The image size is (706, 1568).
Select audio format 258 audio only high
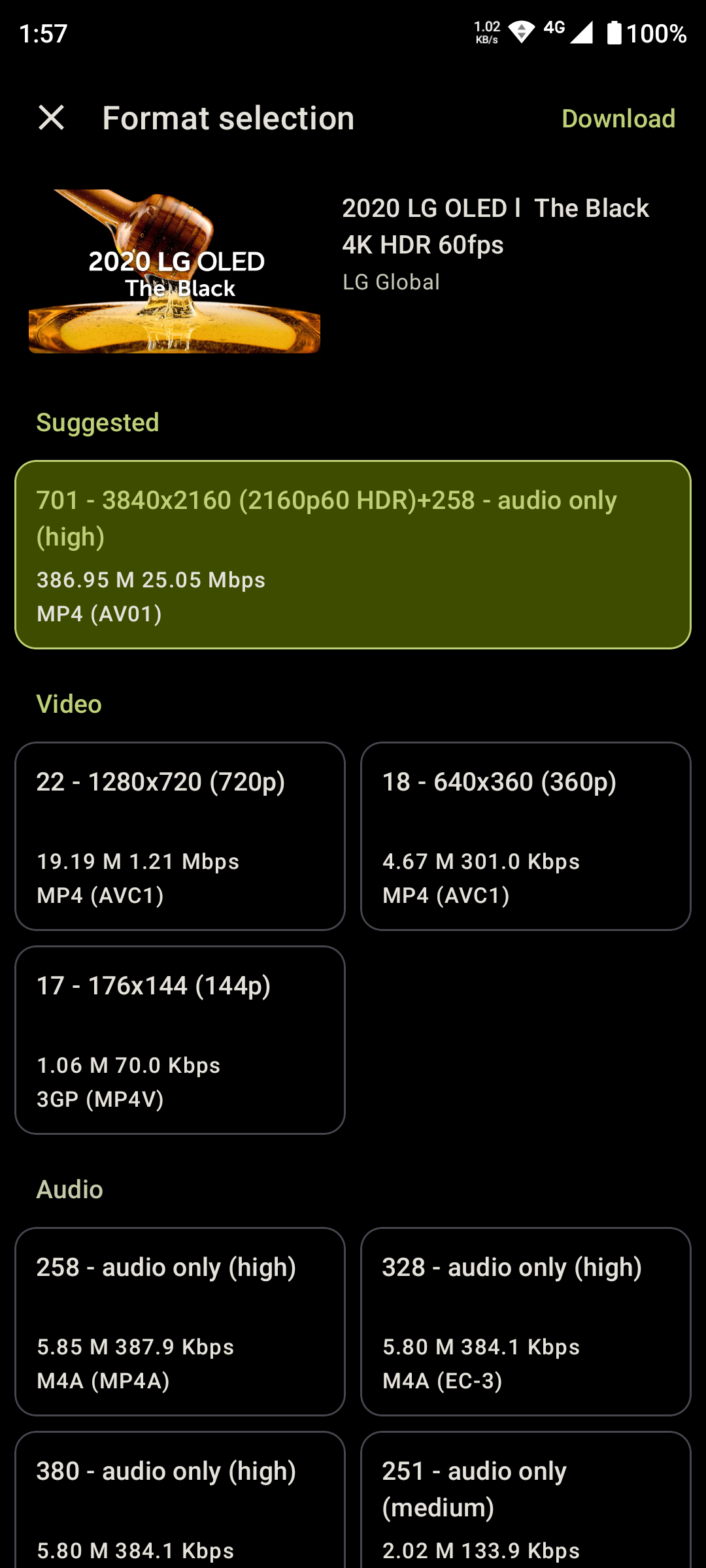tap(180, 1321)
